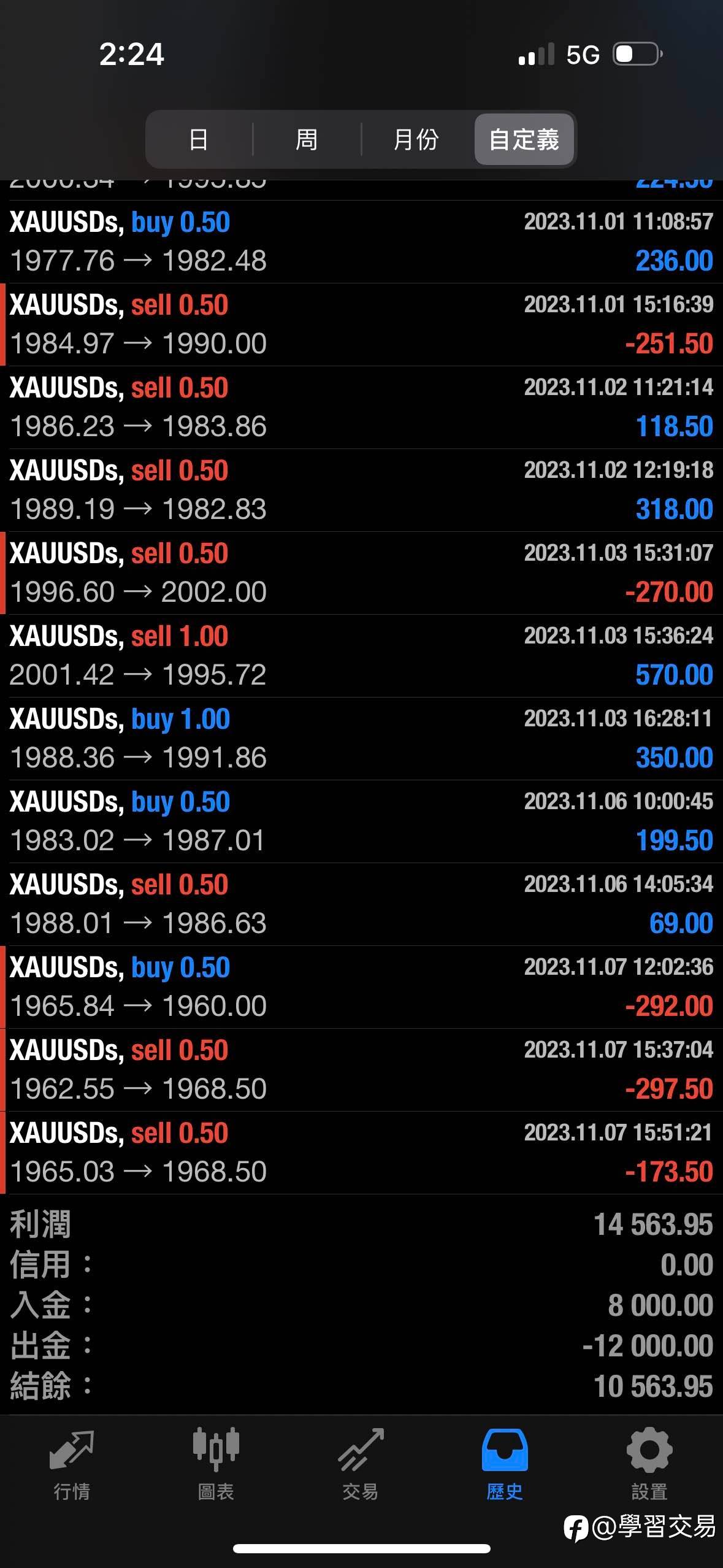
Task: Select the 周 period filter
Action: pos(307,140)
